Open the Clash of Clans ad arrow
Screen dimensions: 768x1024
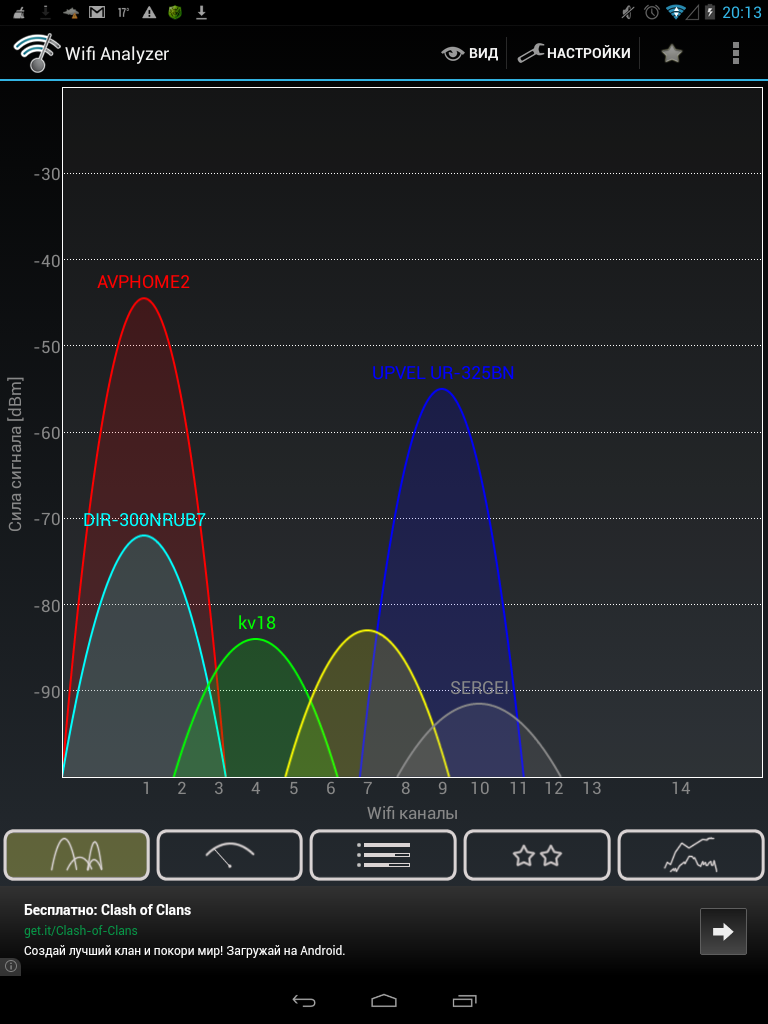click(722, 931)
